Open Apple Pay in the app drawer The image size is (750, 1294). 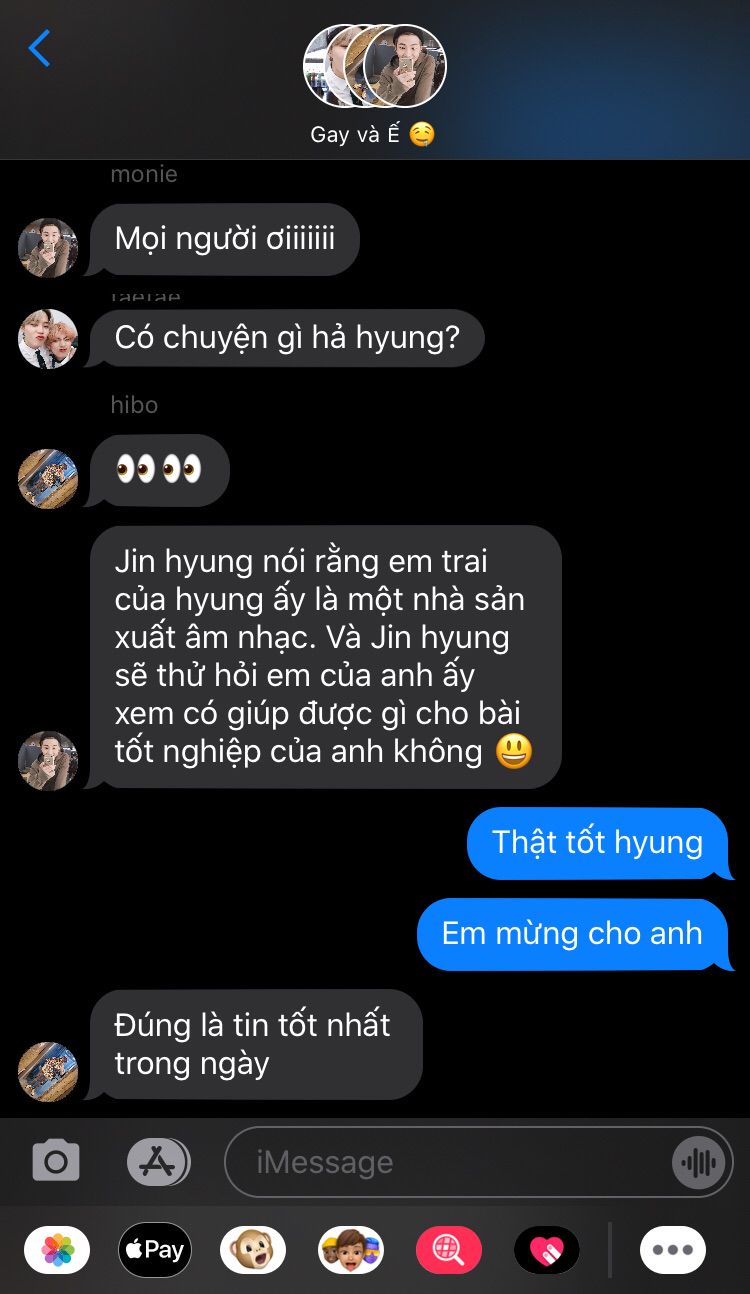(155, 1249)
